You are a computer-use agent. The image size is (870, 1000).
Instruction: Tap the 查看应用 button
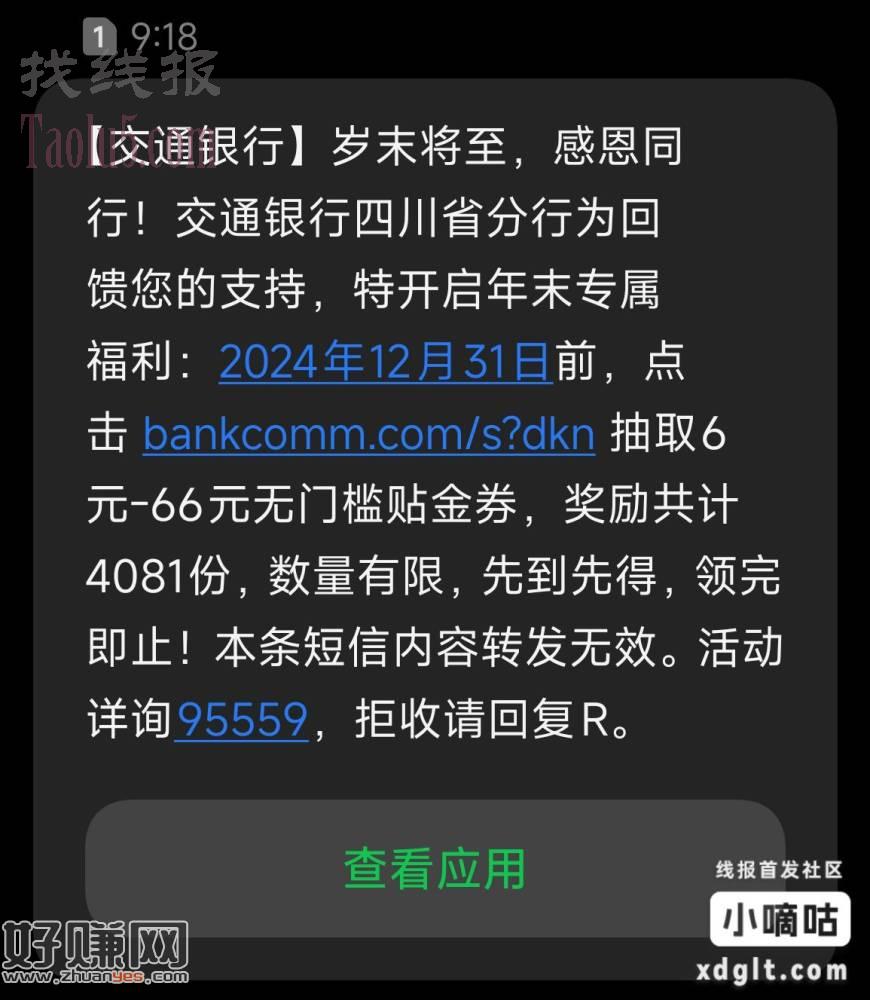434,868
